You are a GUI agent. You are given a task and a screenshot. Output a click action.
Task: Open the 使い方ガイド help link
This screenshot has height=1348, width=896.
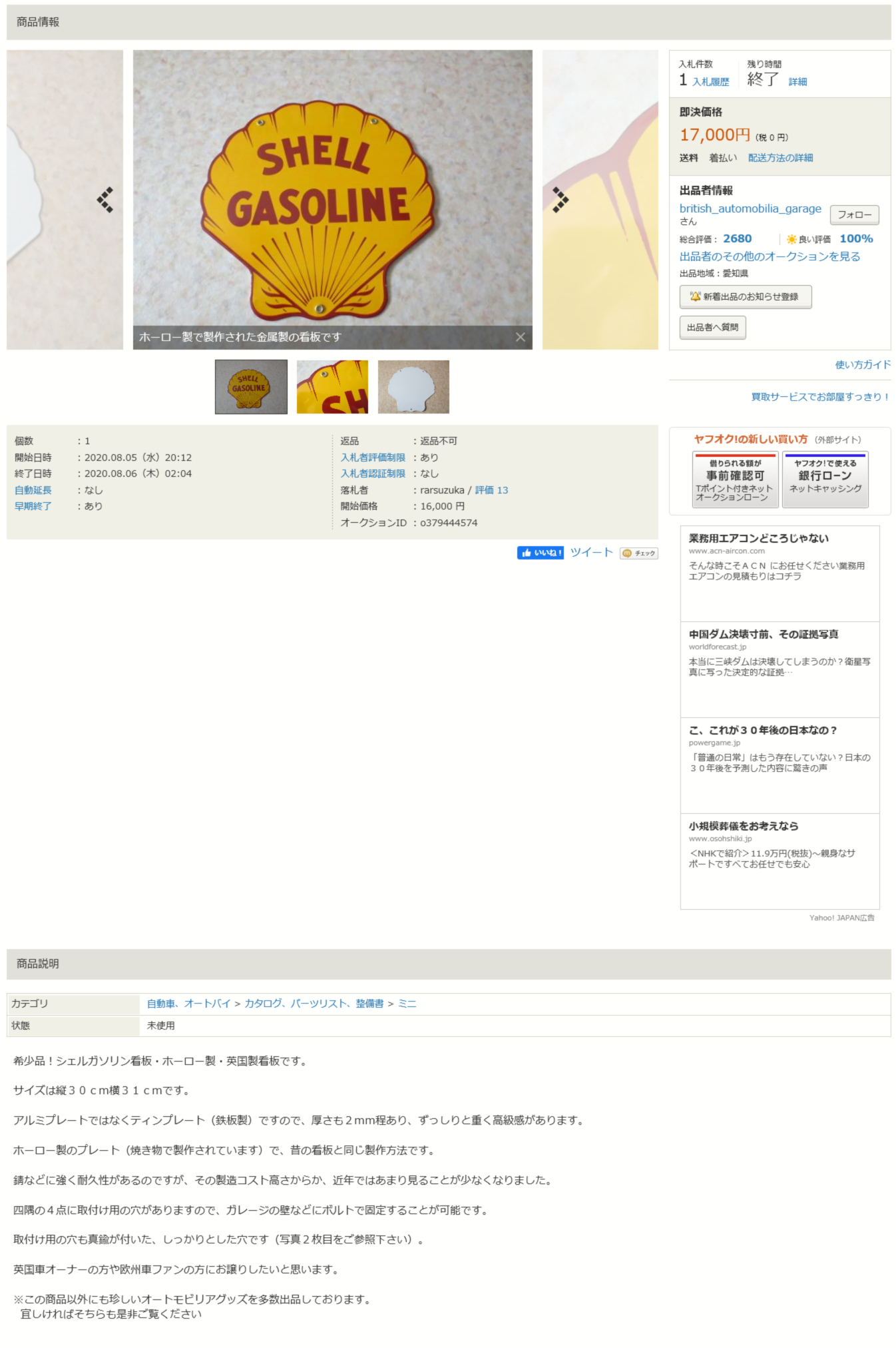862,364
